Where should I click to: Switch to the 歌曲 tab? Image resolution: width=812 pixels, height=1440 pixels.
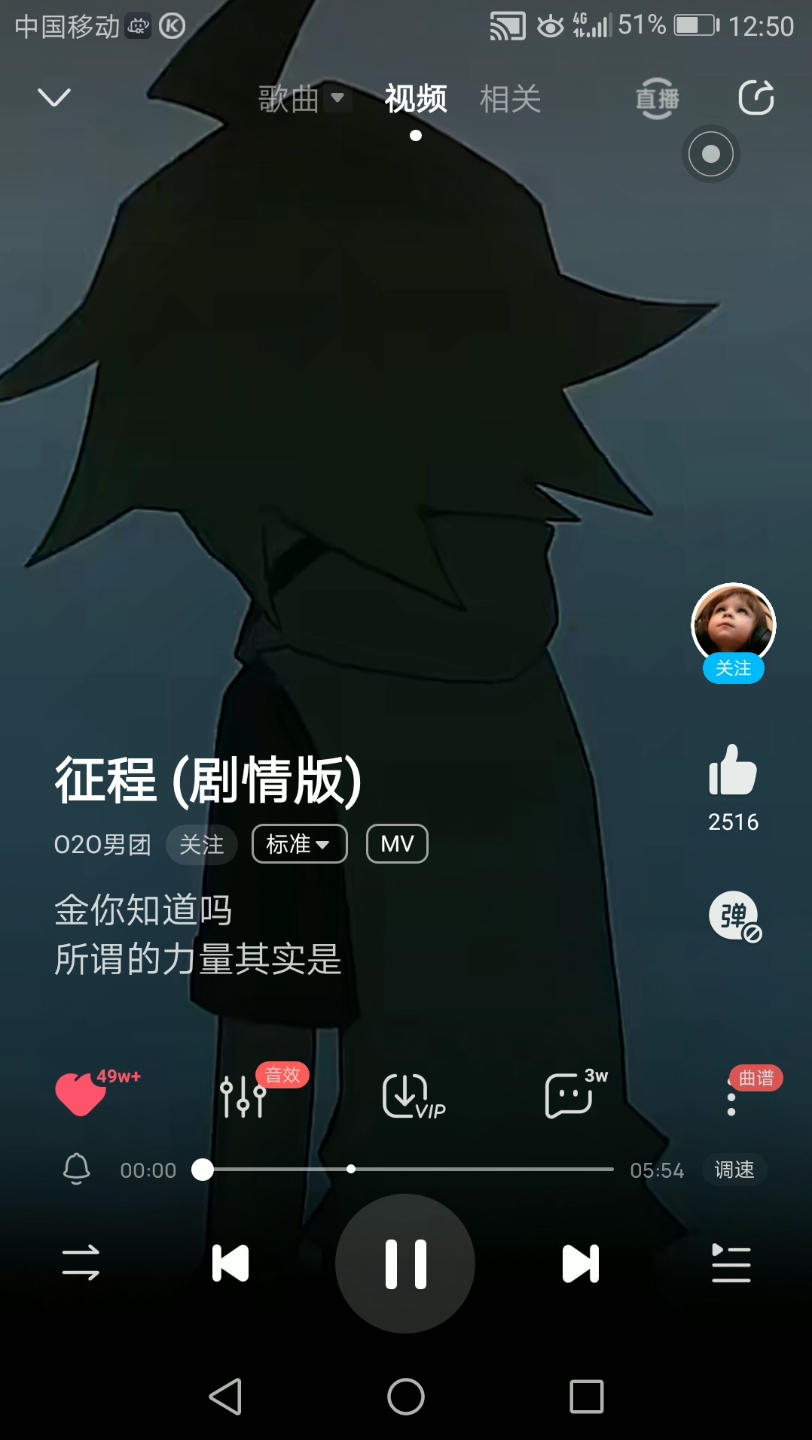301,98
